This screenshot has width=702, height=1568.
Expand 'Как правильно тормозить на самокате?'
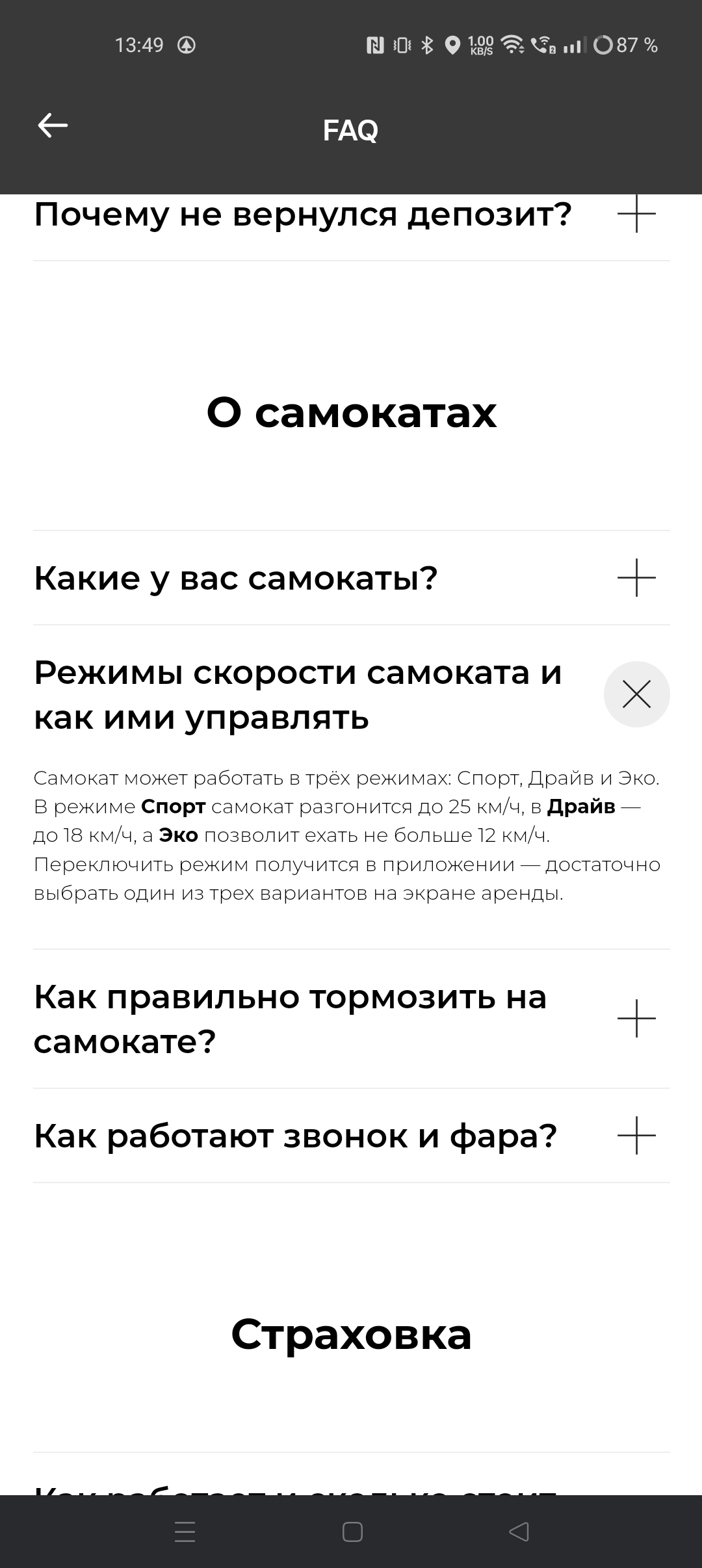[x=636, y=1019]
